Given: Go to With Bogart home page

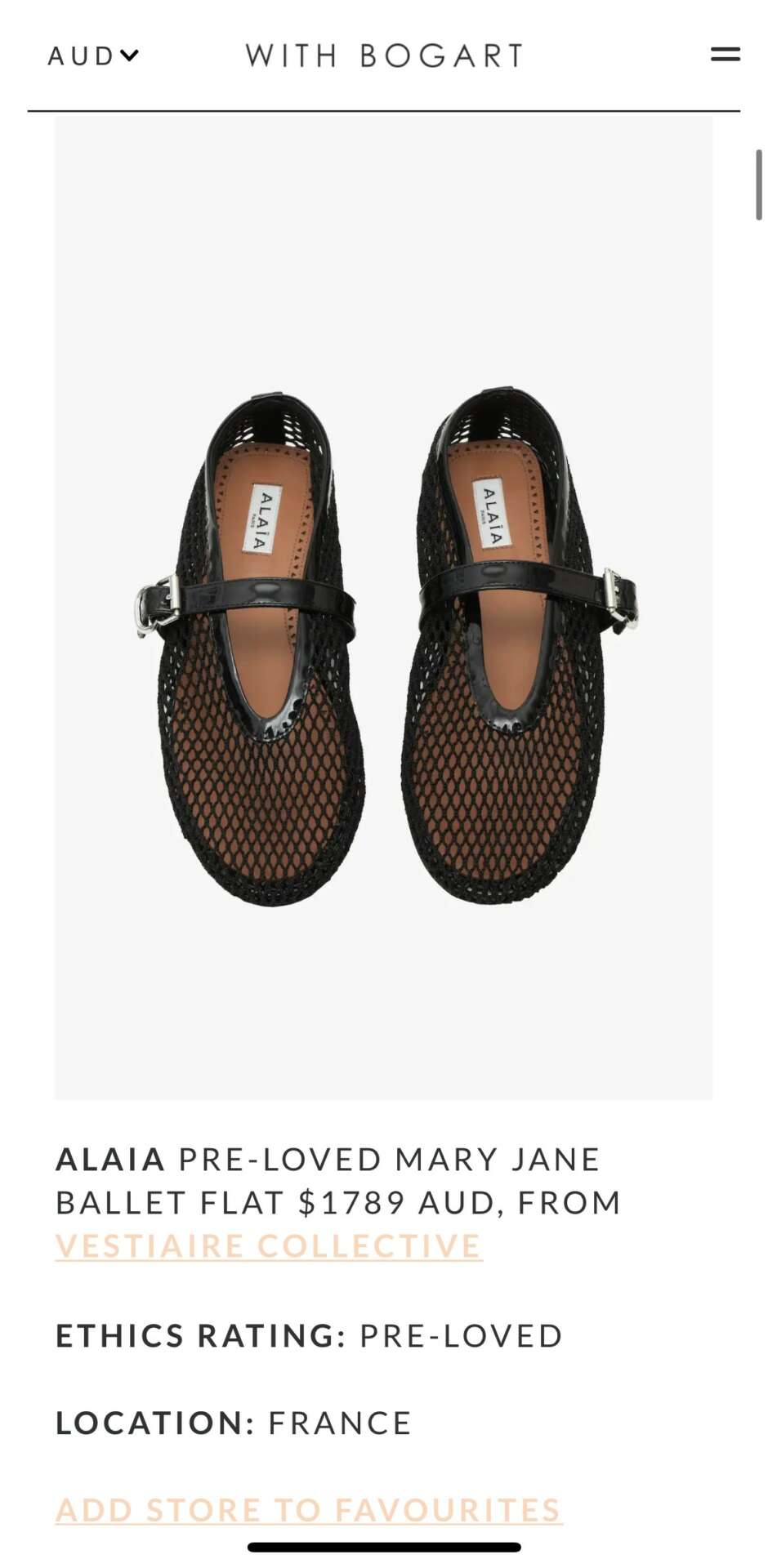Looking at the screenshot, I should [384, 56].
